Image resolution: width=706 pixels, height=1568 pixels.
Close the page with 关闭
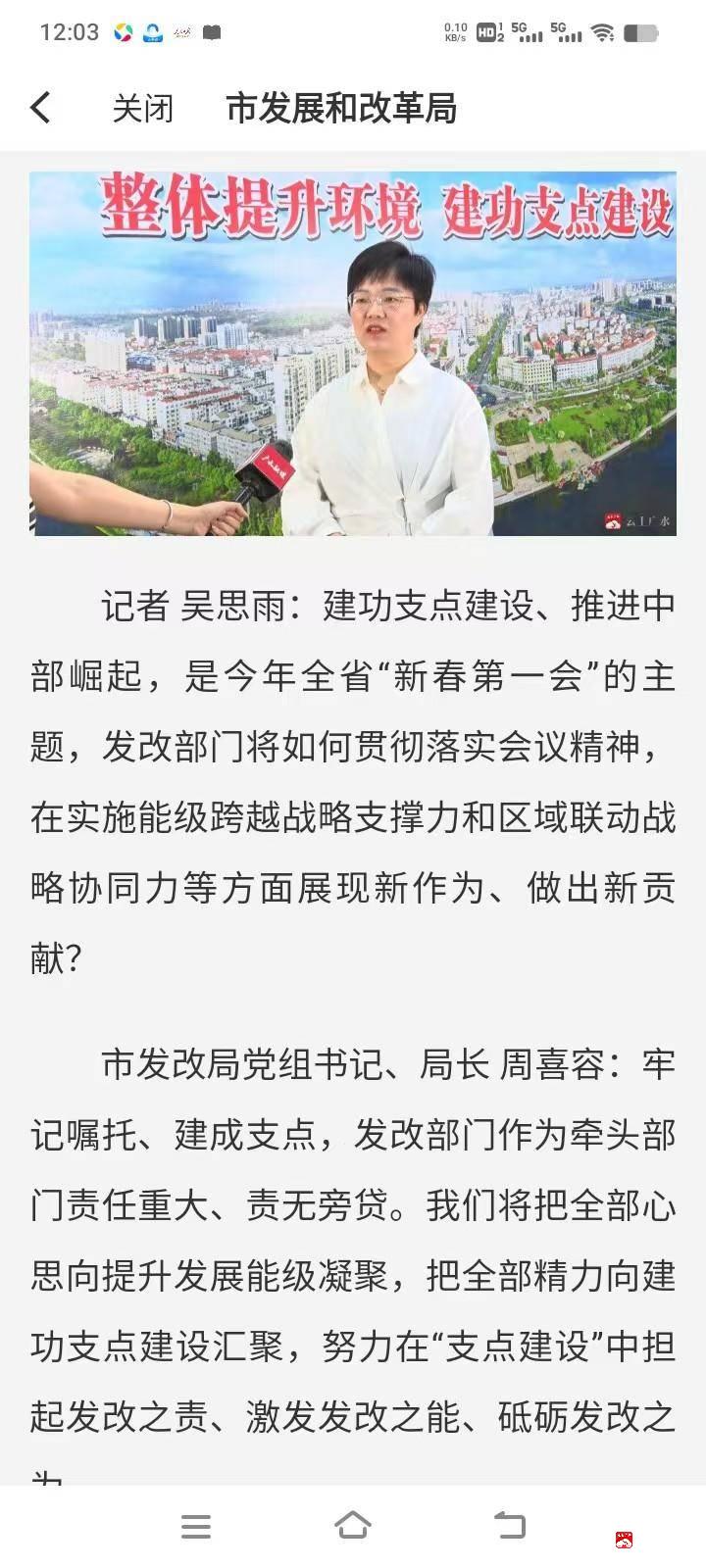point(142,108)
